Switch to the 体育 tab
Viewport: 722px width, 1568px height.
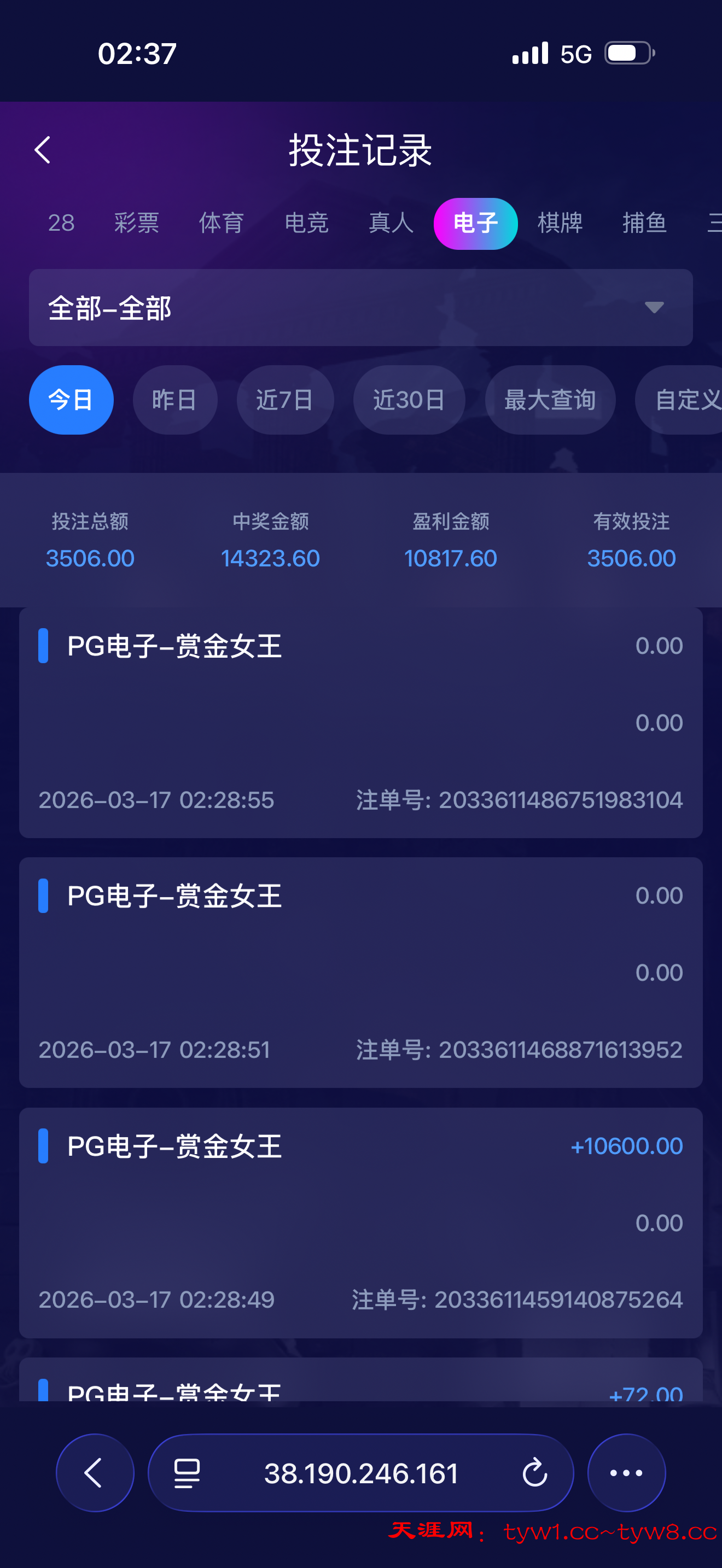(x=221, y=224)
